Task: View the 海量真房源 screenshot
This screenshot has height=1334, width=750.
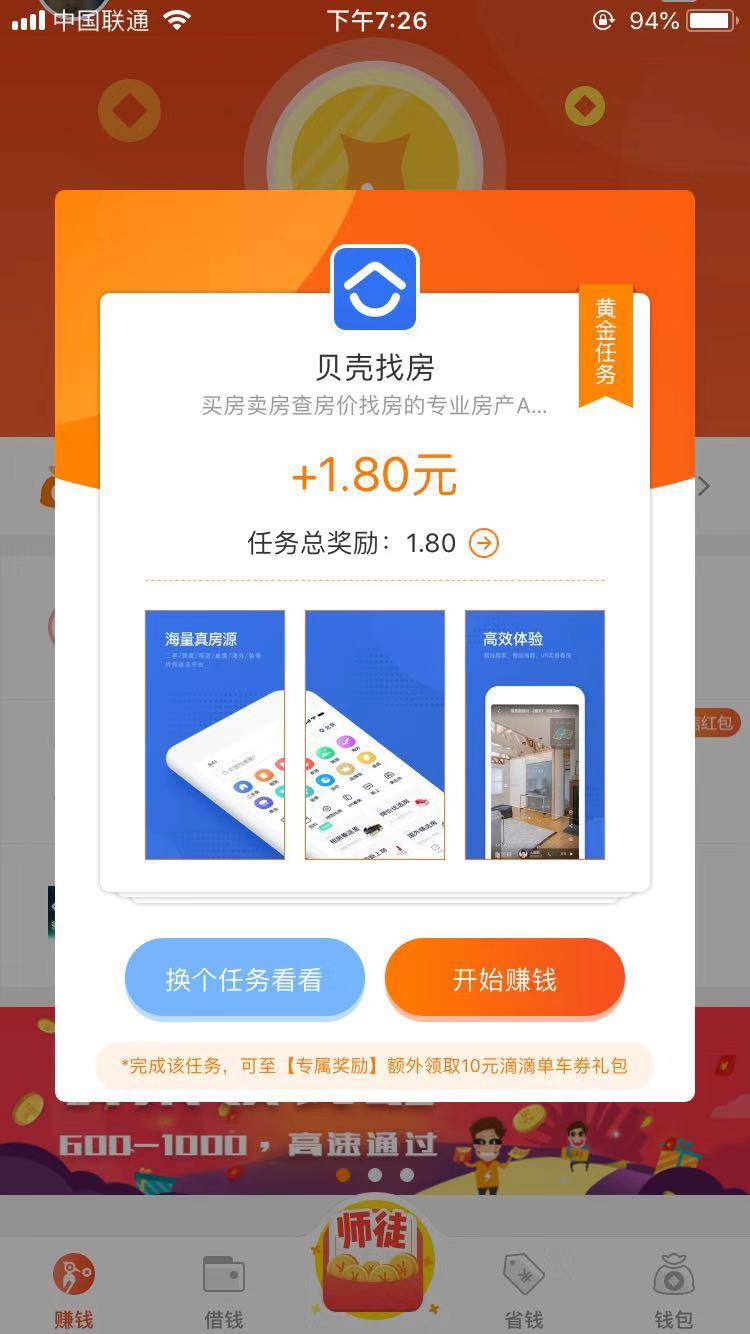Action: (215, 735)
